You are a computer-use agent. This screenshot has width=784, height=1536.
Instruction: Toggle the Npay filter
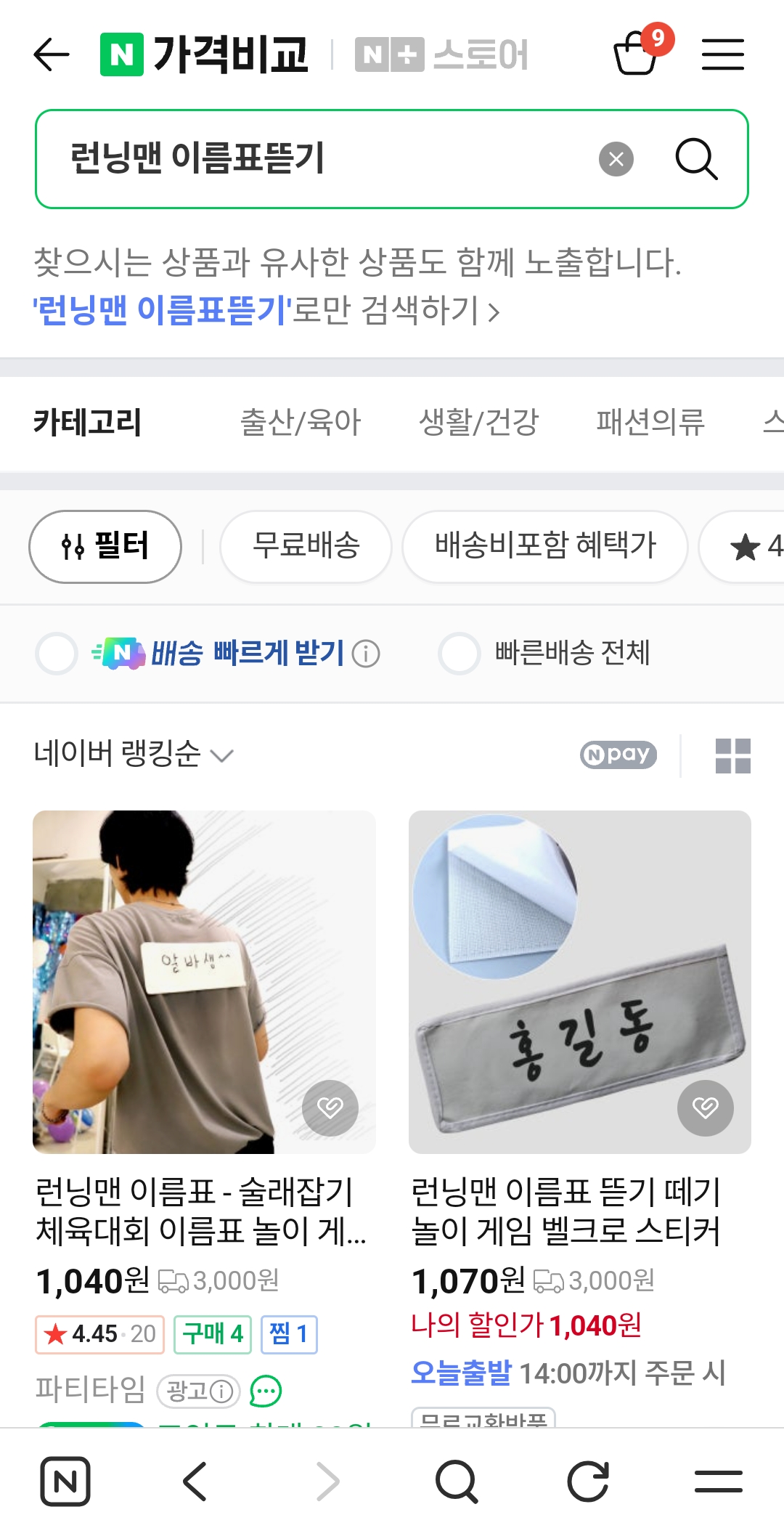click(618, 755)
